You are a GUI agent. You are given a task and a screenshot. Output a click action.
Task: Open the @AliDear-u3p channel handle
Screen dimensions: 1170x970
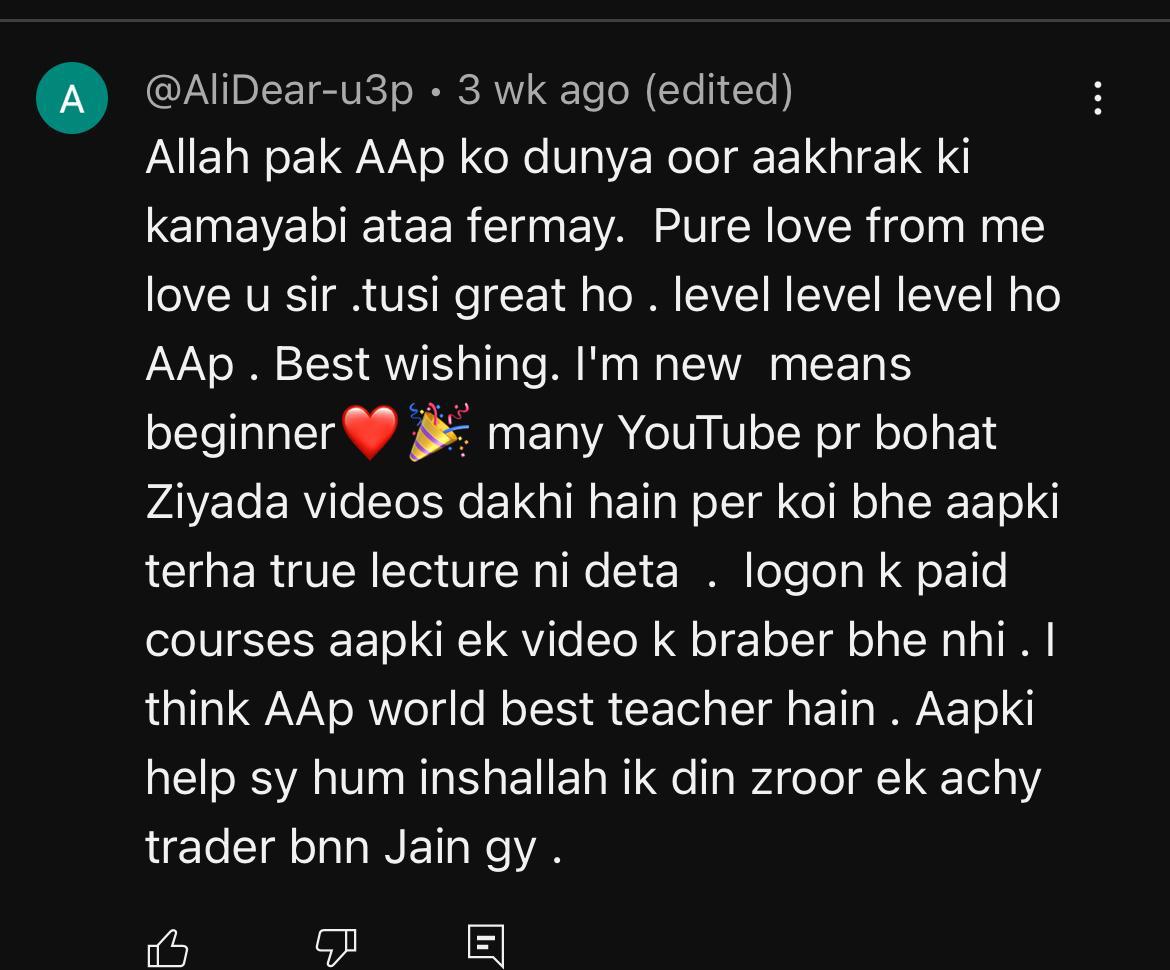(x=279, y=91)
